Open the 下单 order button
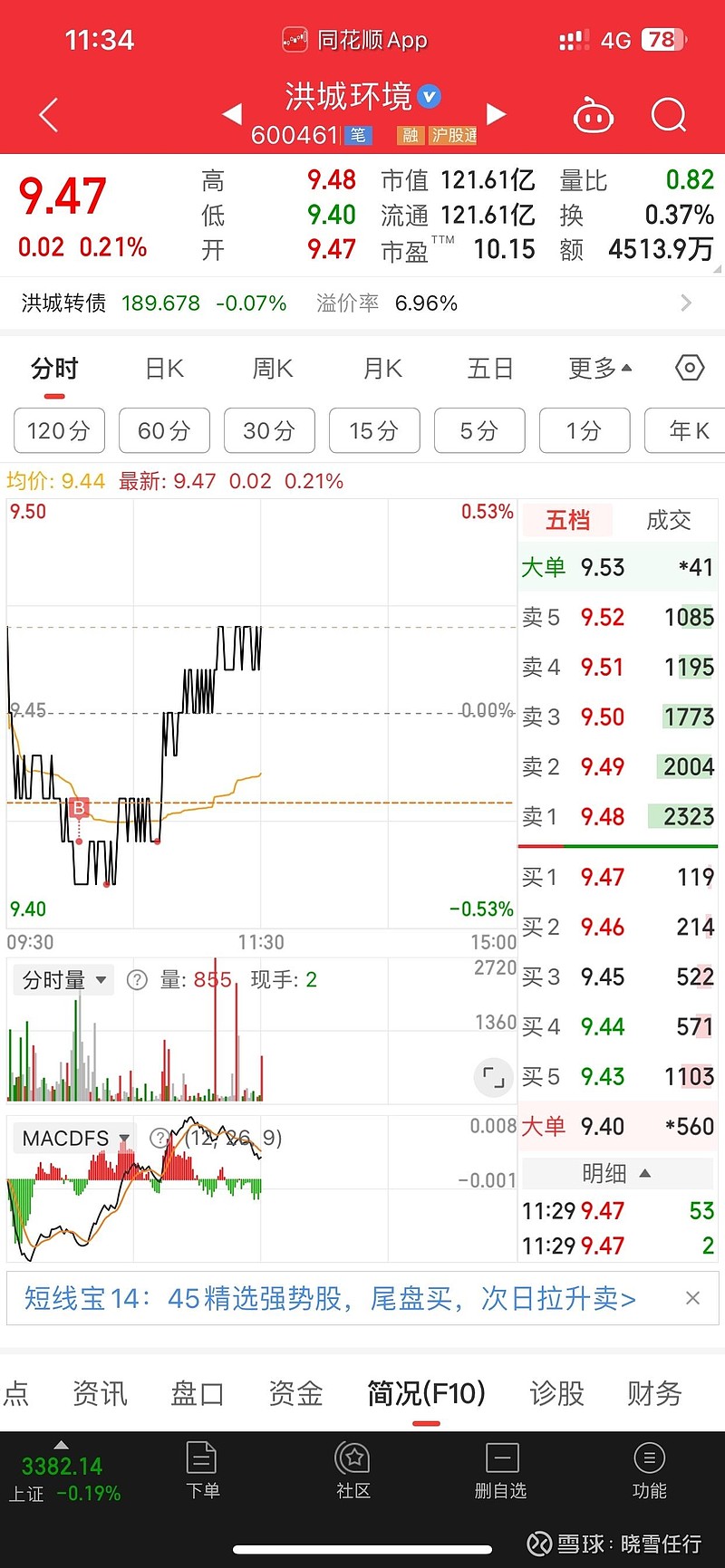 [202, 1471]
